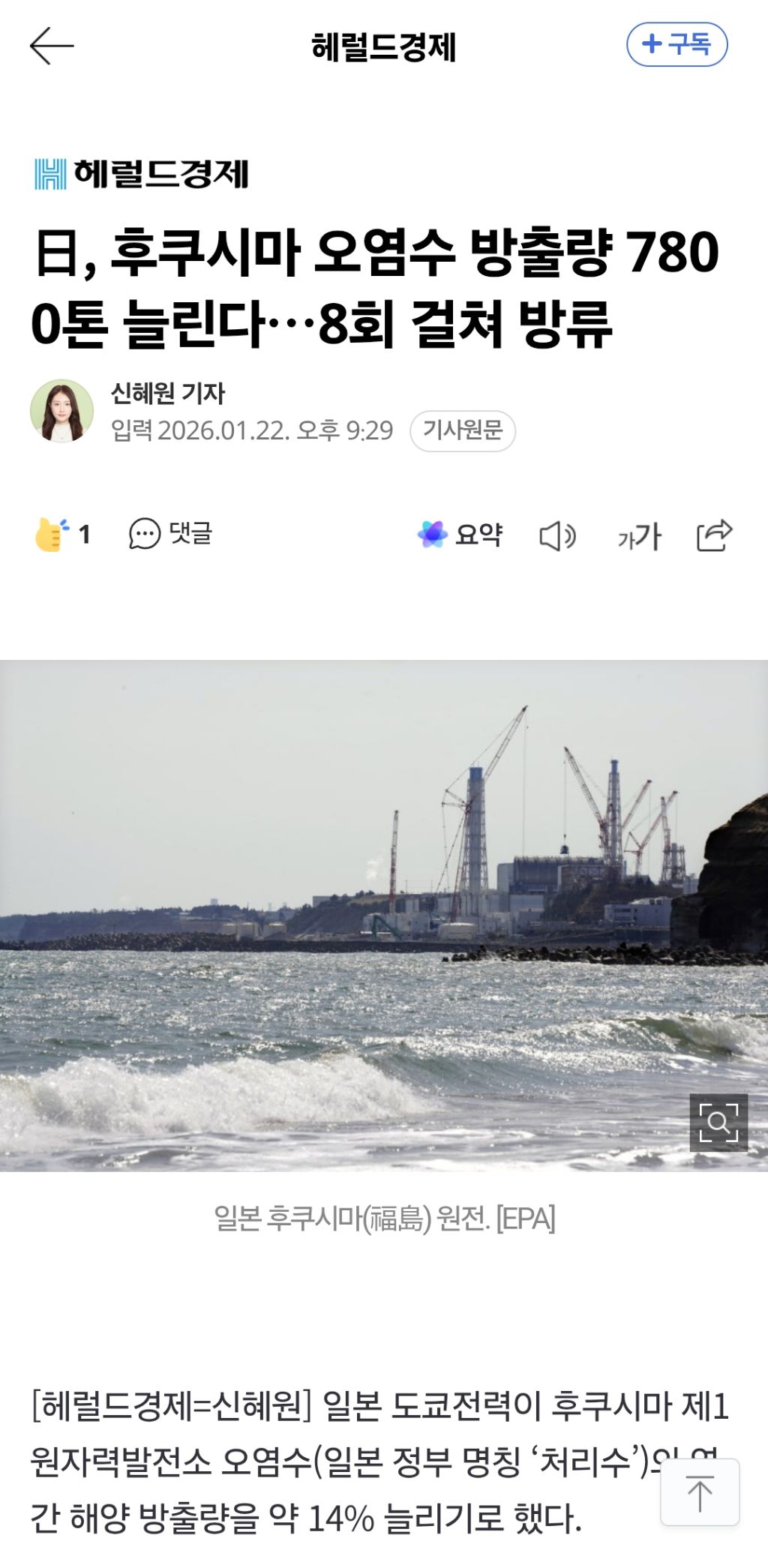768x1568 pixels.
Task: Open the original article via 기사원문
Action: point(462,430)
